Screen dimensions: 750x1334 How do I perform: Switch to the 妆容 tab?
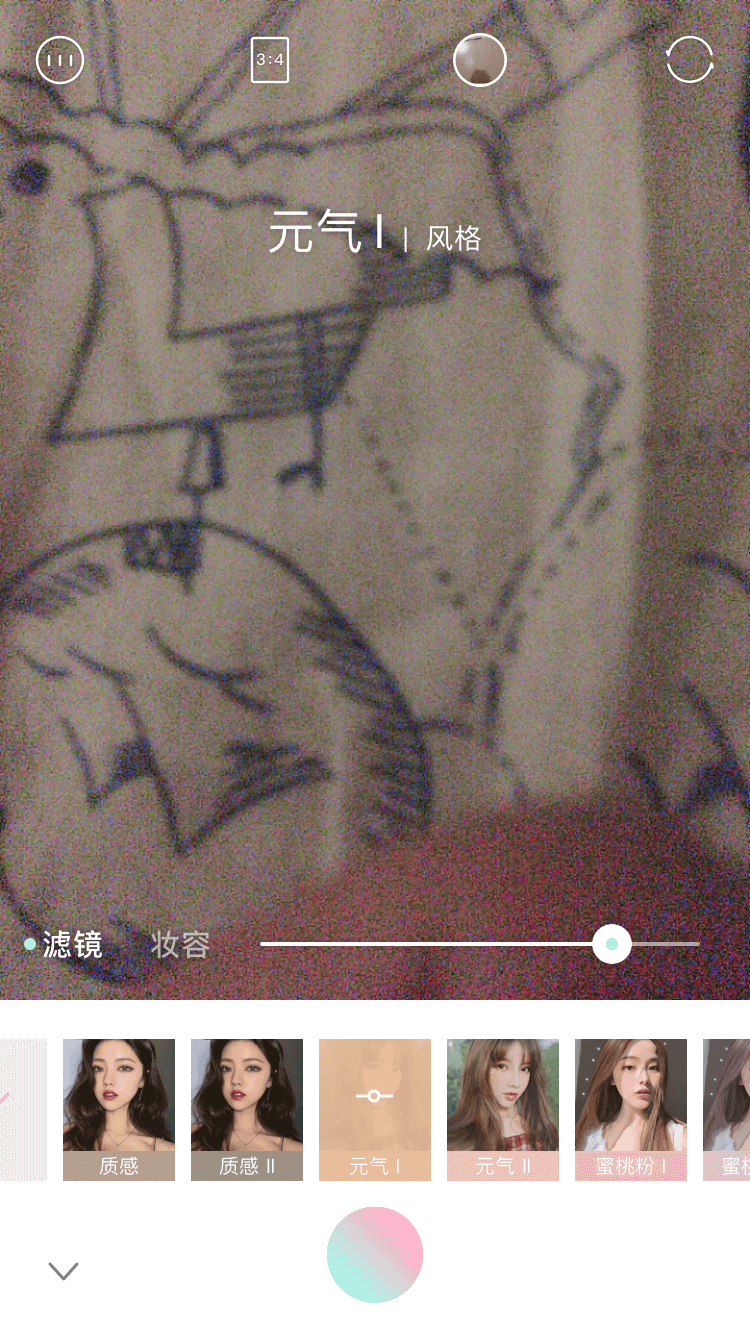coord(181,944)
